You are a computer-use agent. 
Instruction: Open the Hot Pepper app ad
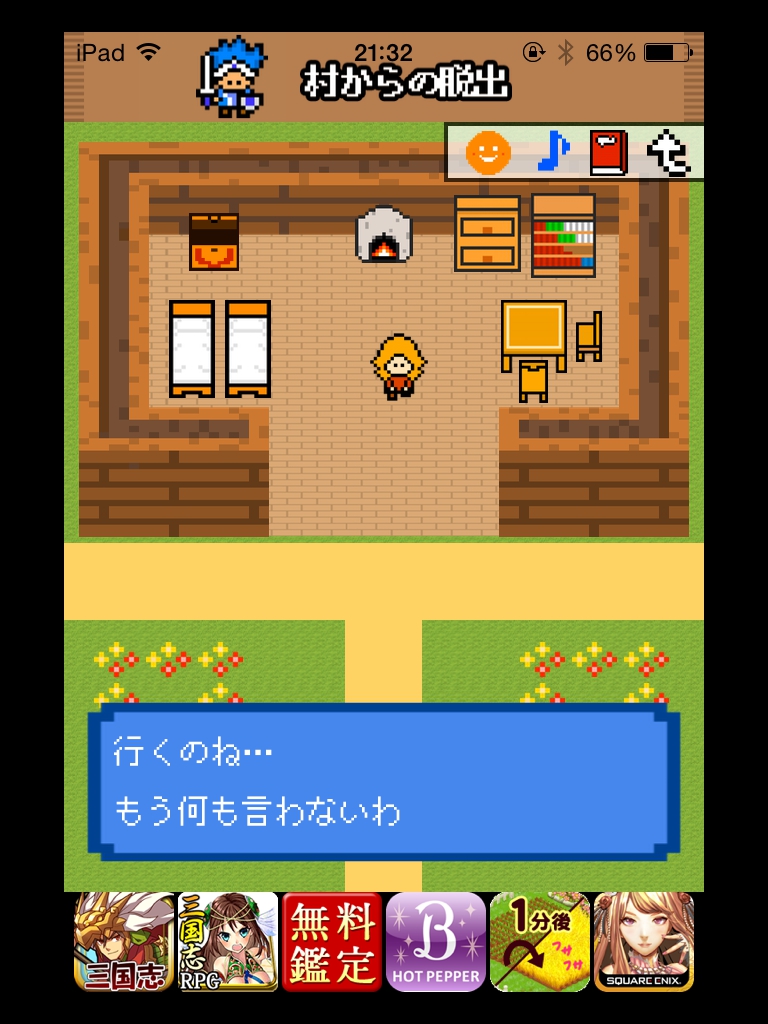pyautogui.click(x=436, y=942)
